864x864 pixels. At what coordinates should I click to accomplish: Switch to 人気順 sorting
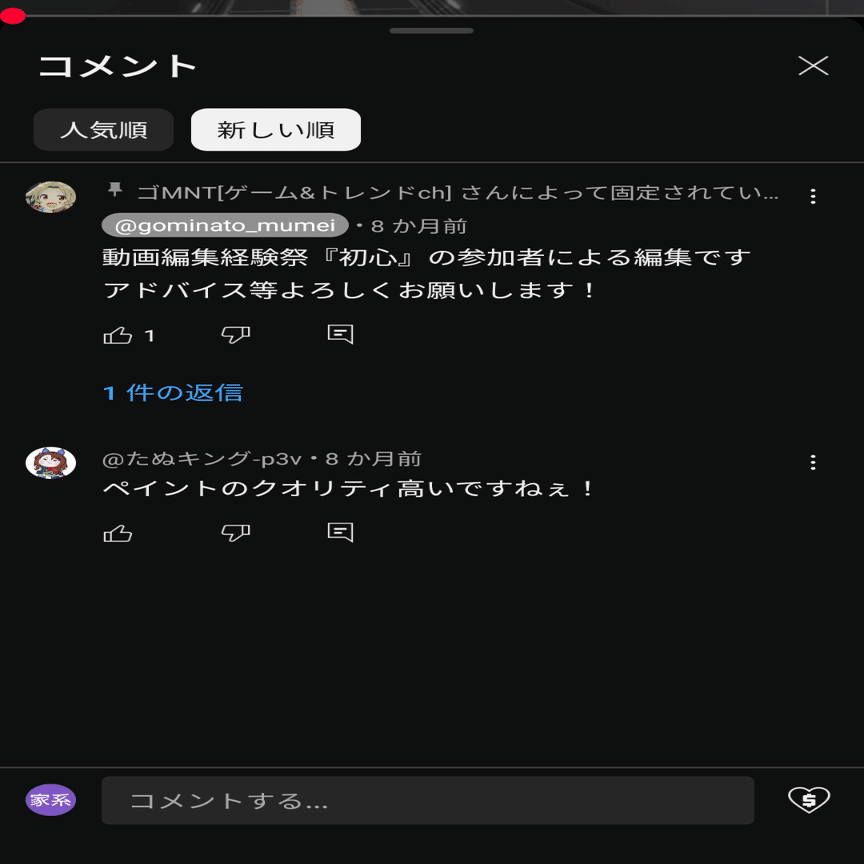(104, 130)
